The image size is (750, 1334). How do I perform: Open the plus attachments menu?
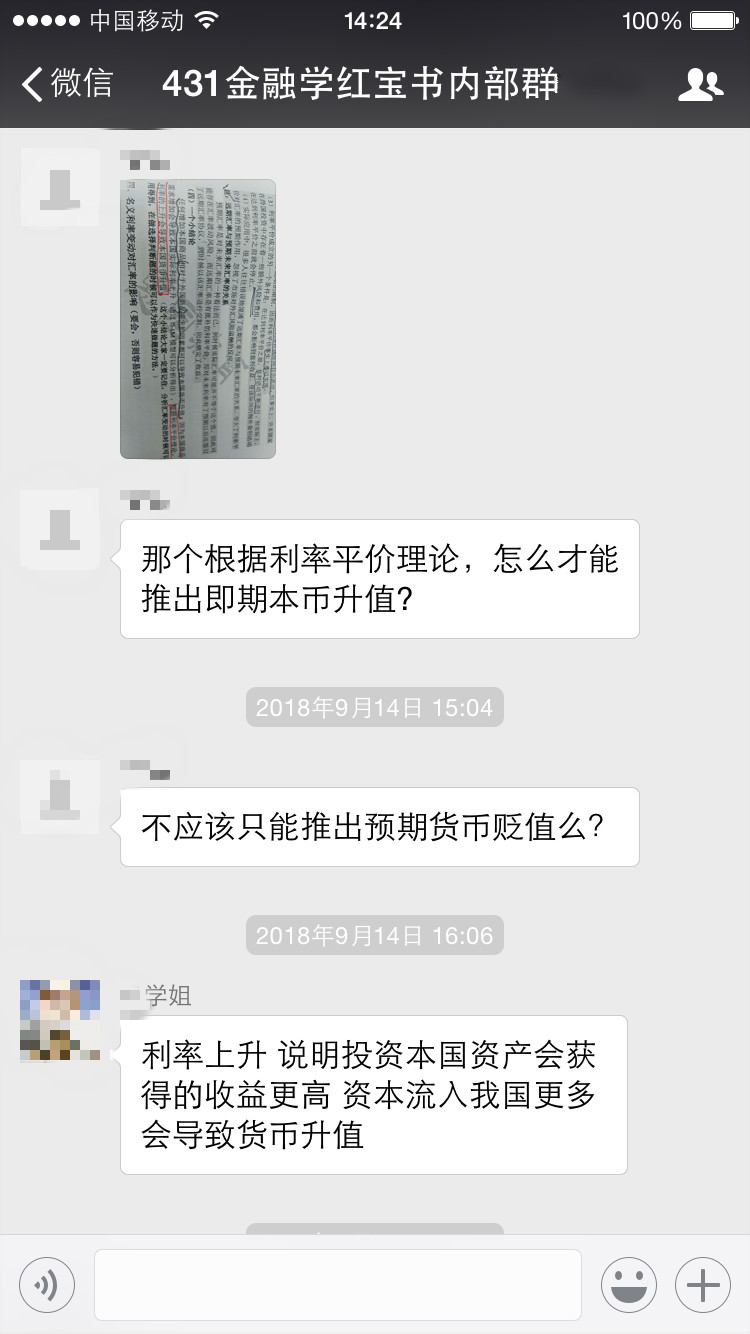(x=703, y=1284)
